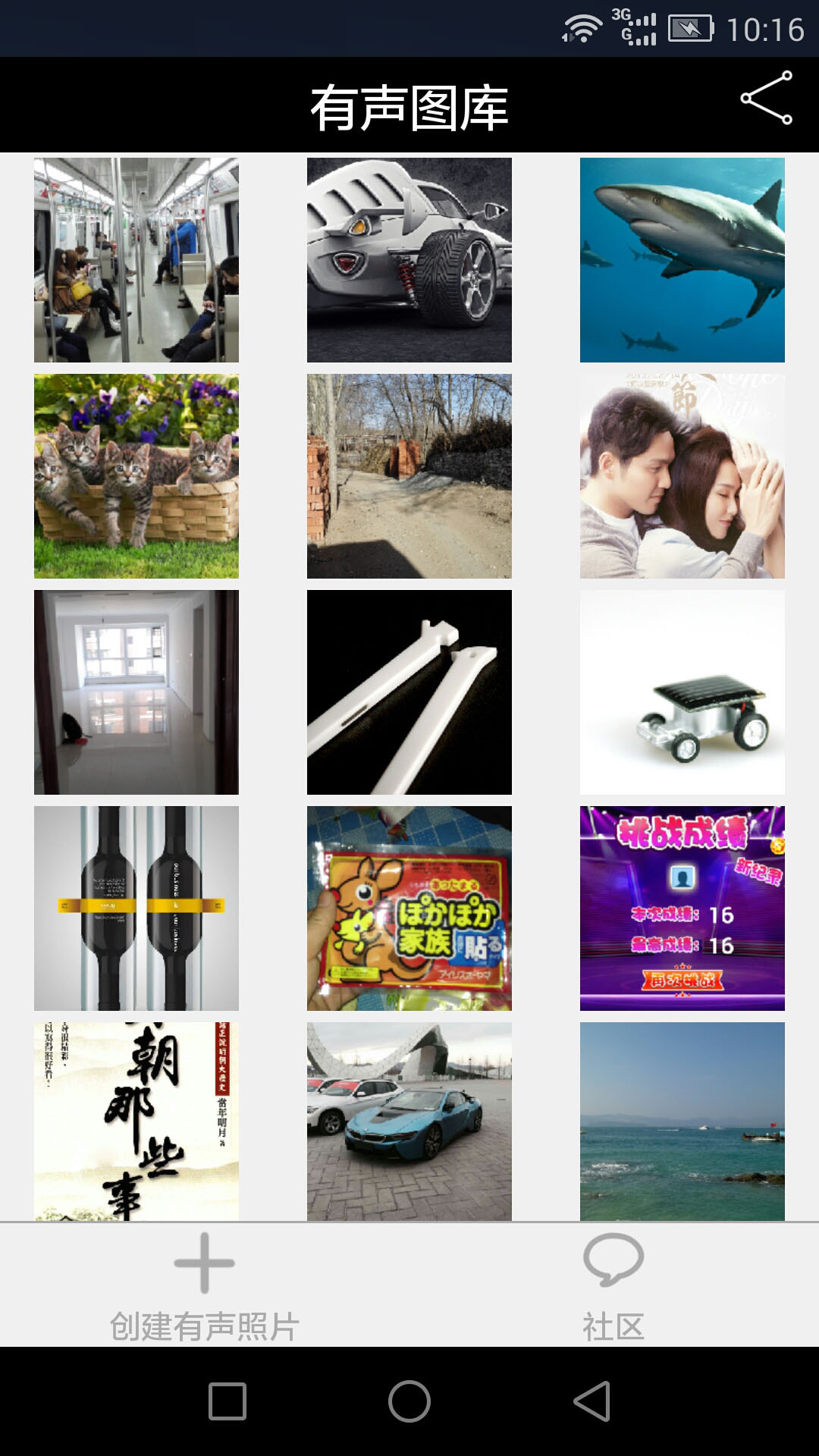Open the subway car interior photo

tap(136, 260)
